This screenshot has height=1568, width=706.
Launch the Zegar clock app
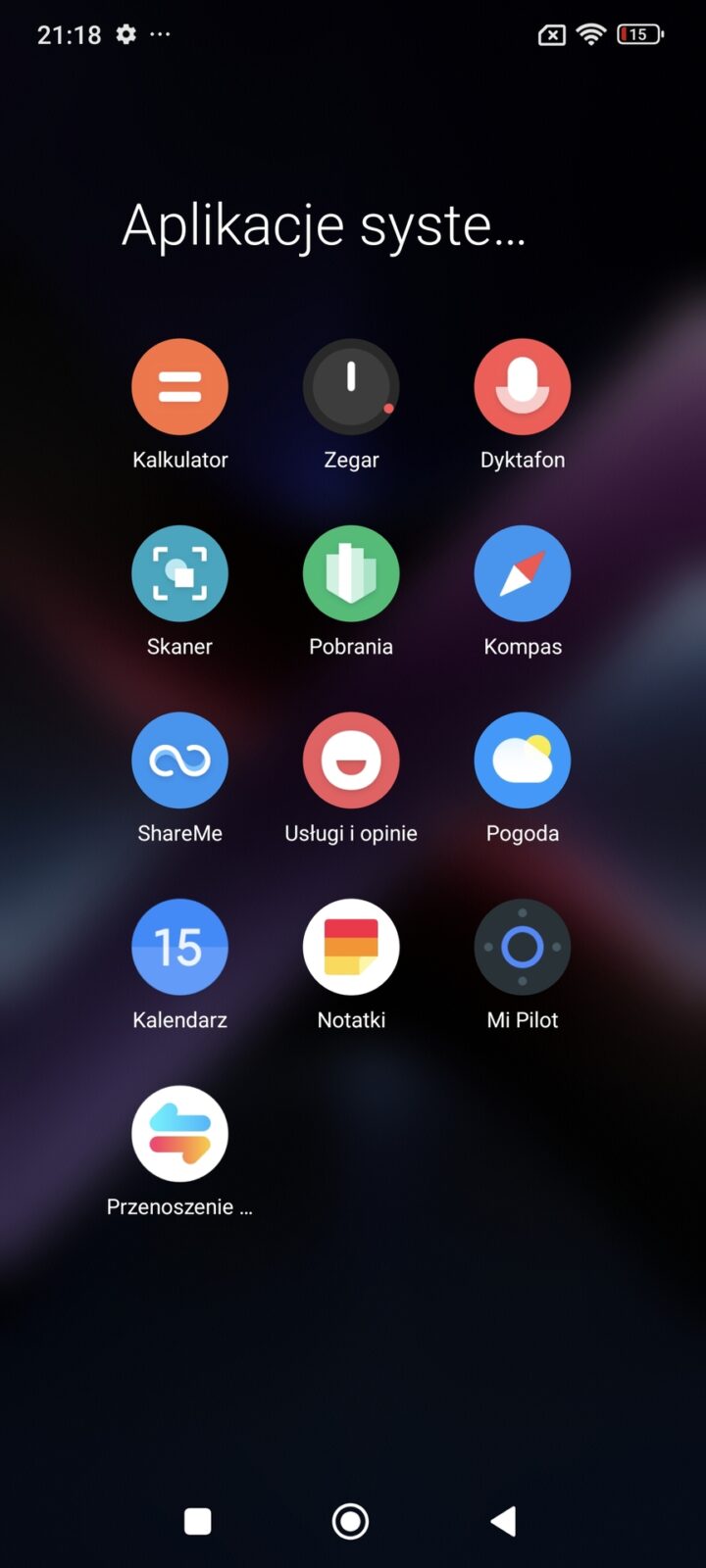pos(351,387)
